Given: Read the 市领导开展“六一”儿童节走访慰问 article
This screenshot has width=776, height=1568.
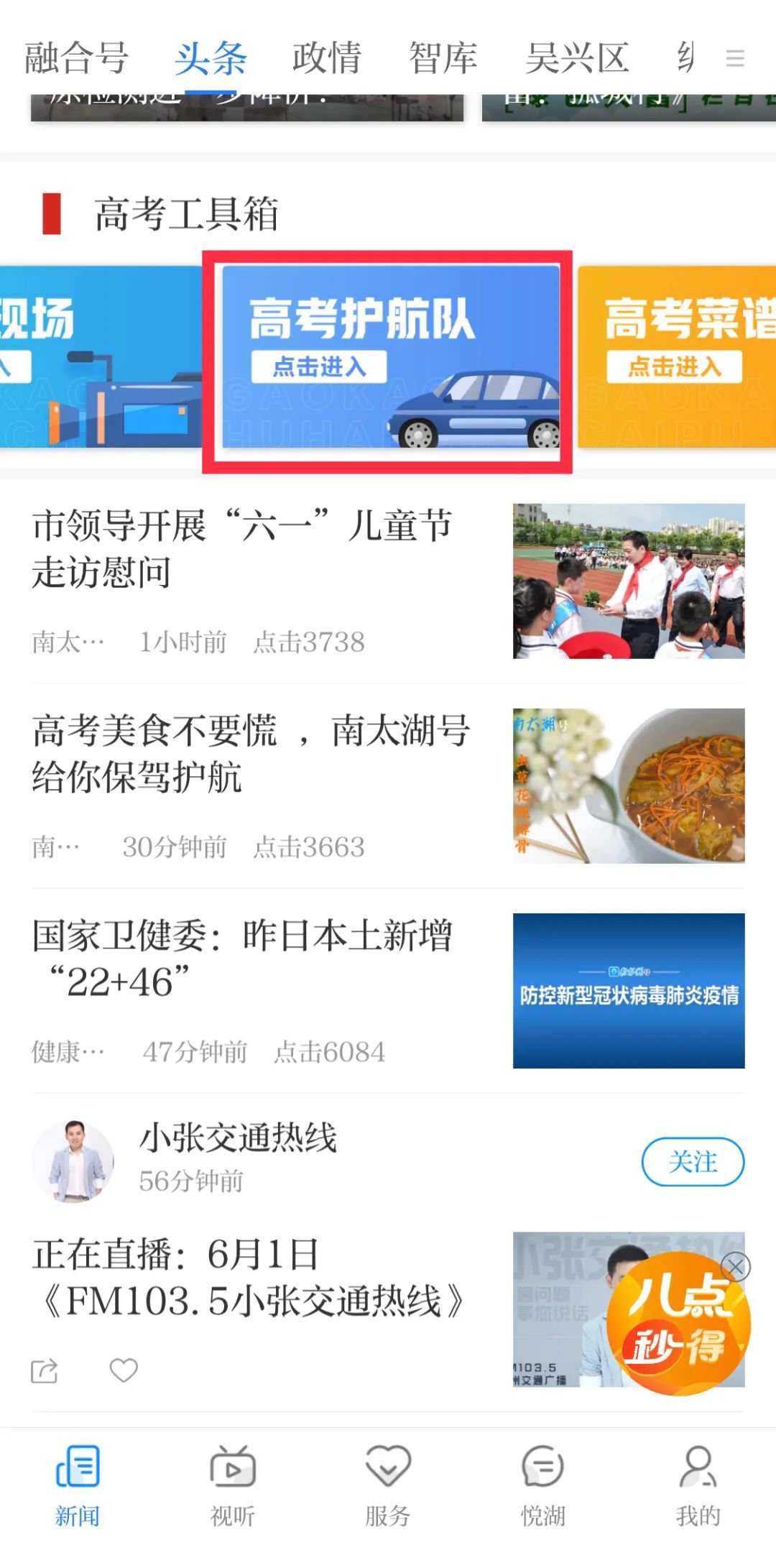Looking at the screenshot, I should tap(241, 549).
